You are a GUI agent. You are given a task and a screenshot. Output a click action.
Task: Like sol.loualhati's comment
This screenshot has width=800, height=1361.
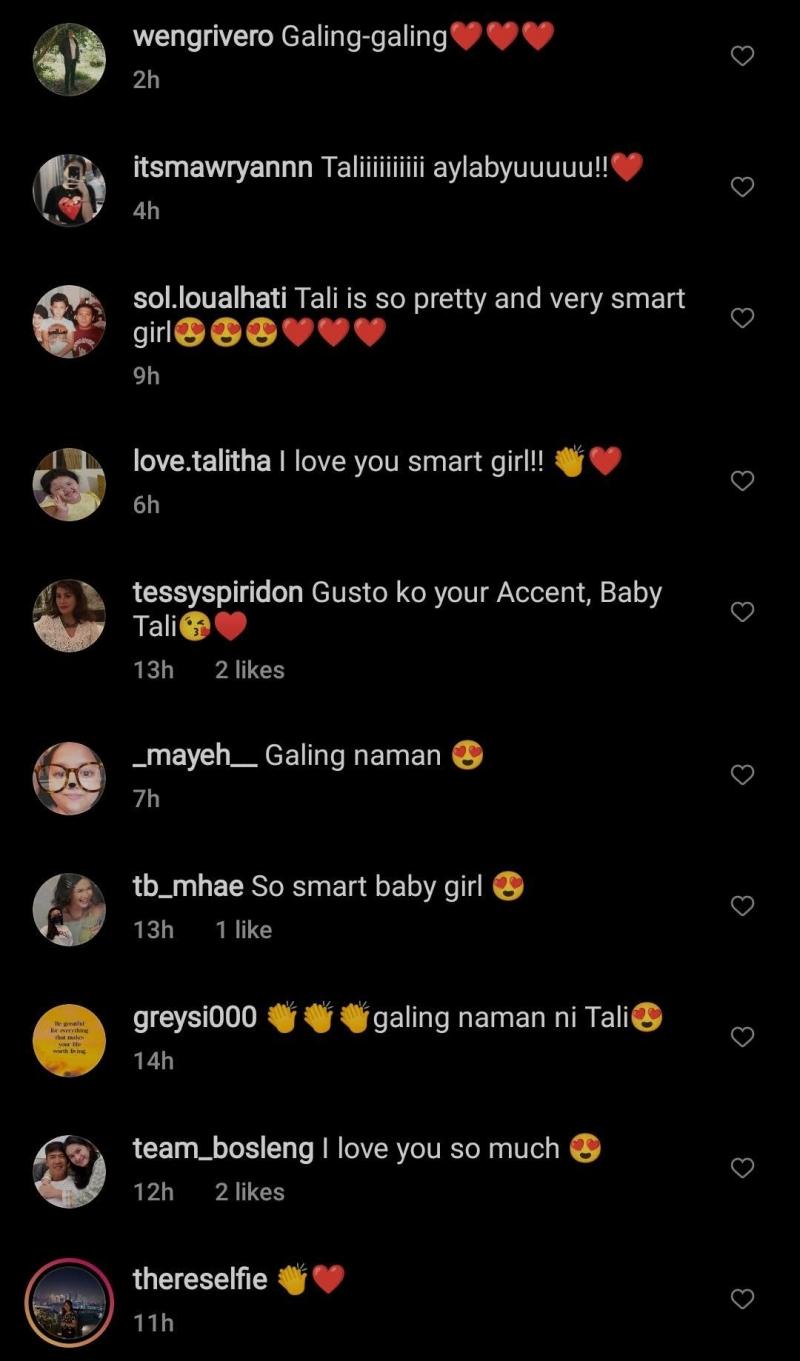coord(742,318)
